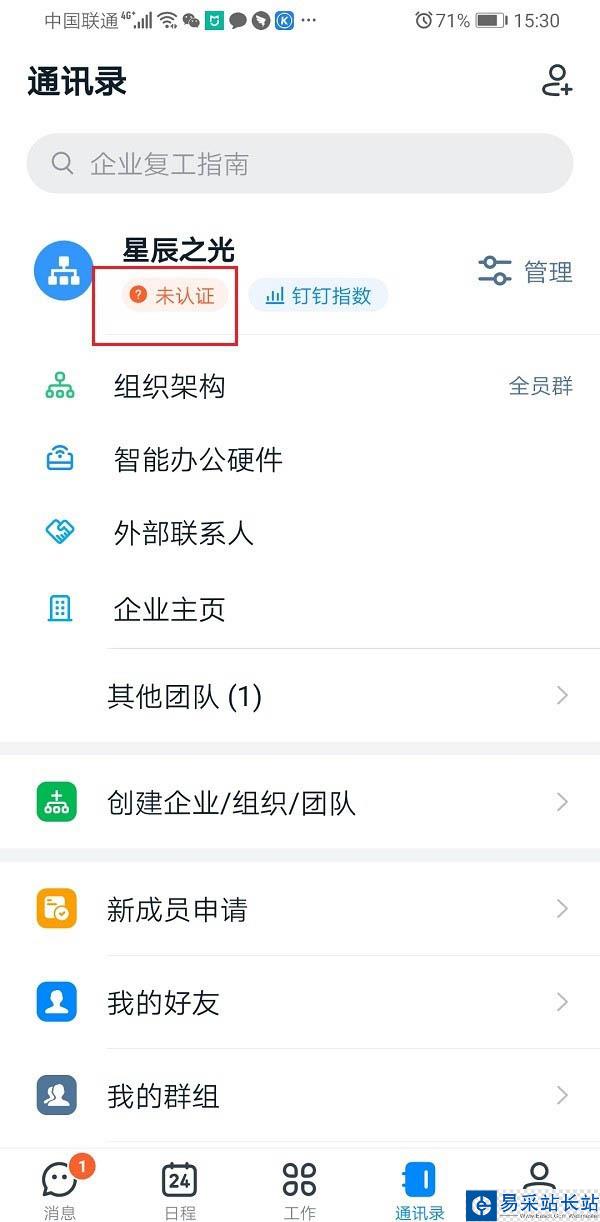Open 管理 settings for 星辰之光
Screen dimensions: 600x1222
point(526,271)
